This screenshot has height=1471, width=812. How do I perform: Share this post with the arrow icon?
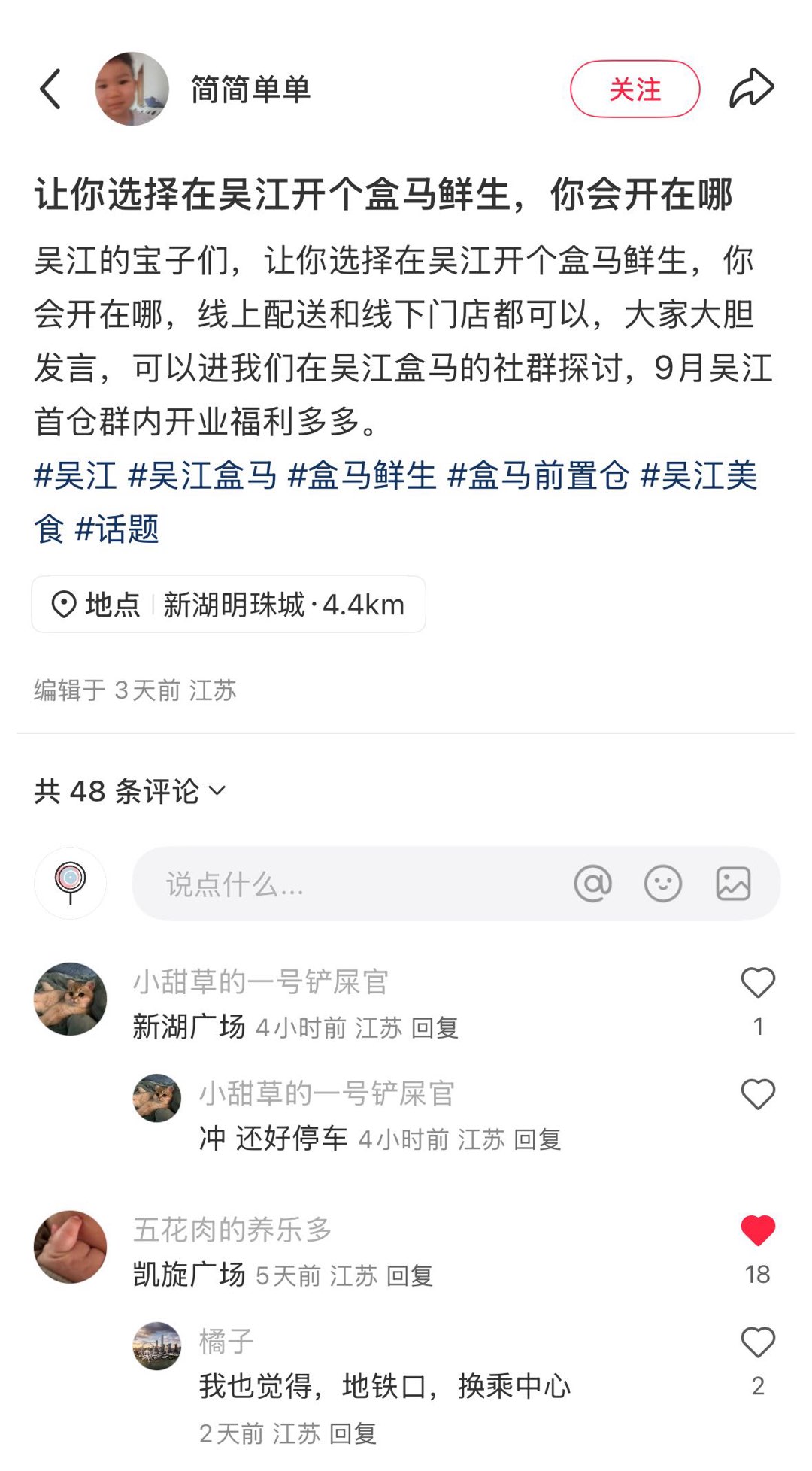pos(751,89)
